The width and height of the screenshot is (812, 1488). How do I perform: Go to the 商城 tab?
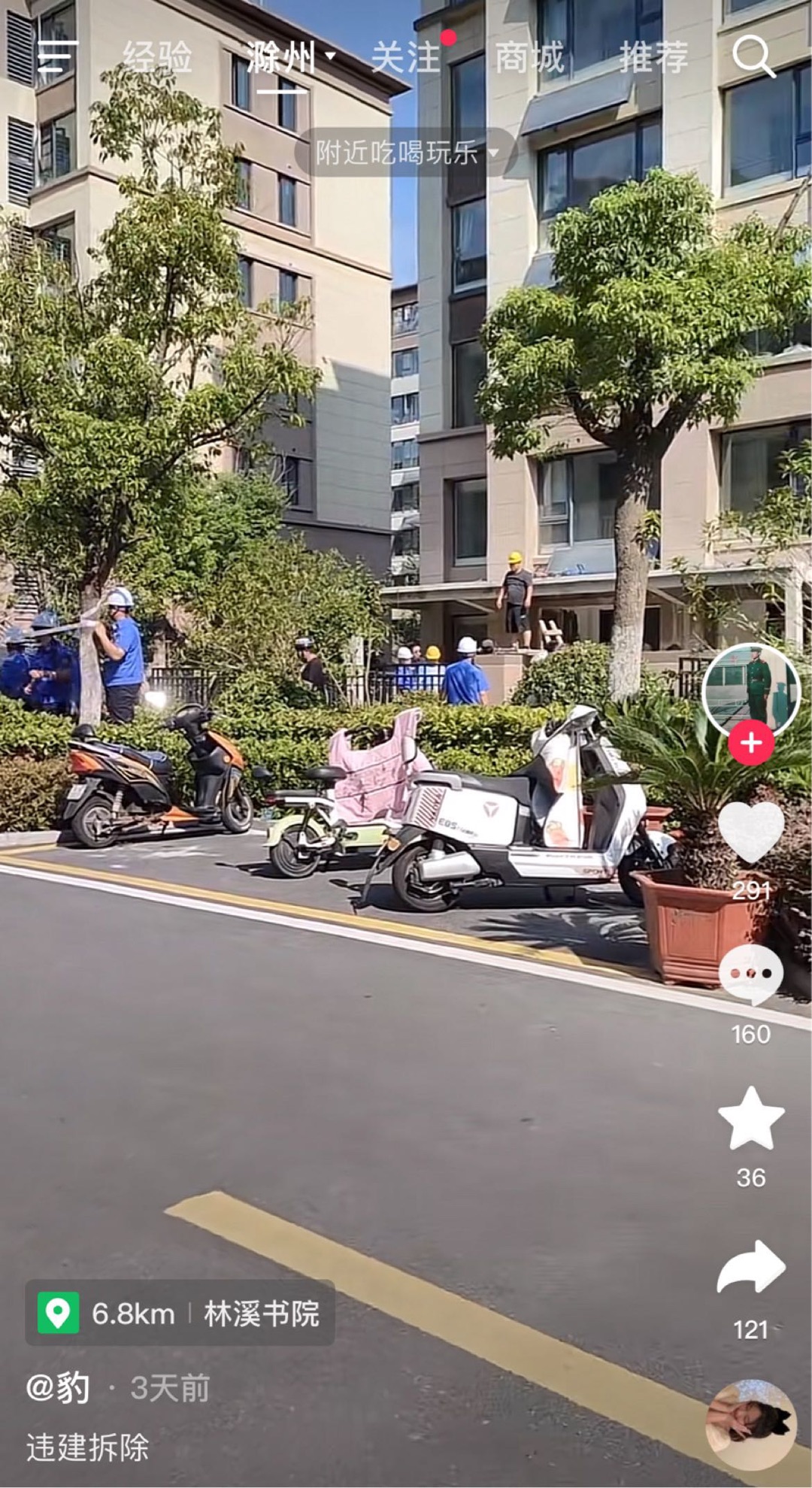[x=529, y=58]
